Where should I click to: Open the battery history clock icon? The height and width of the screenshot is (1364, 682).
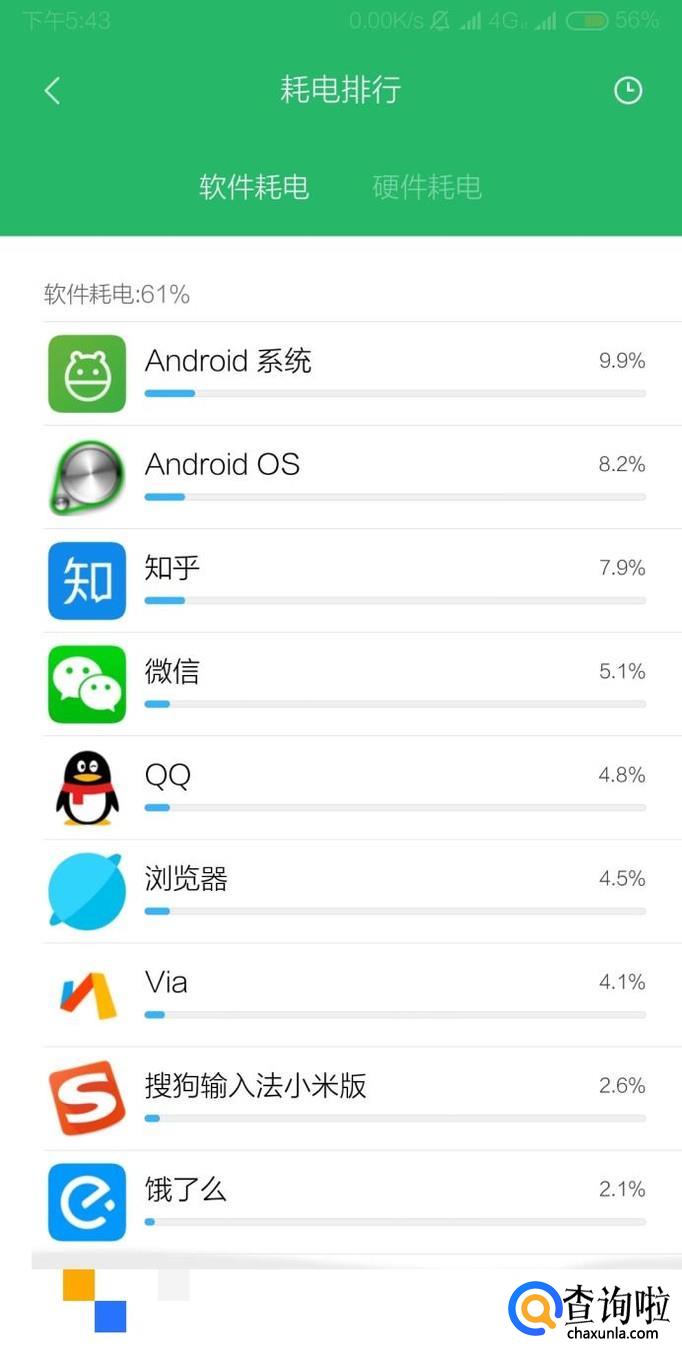pos(627,91)
